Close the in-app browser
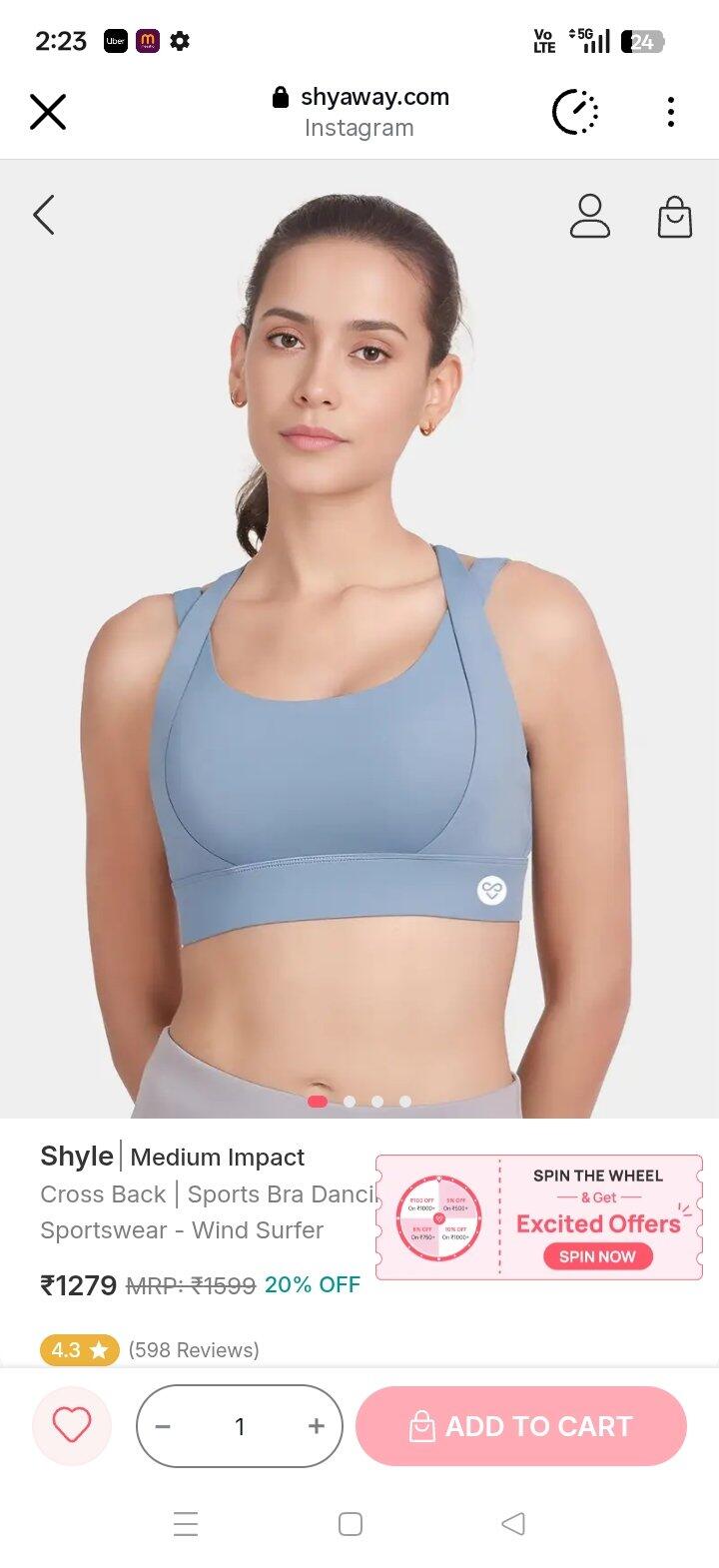719x1568 pixels. [48, 112]
